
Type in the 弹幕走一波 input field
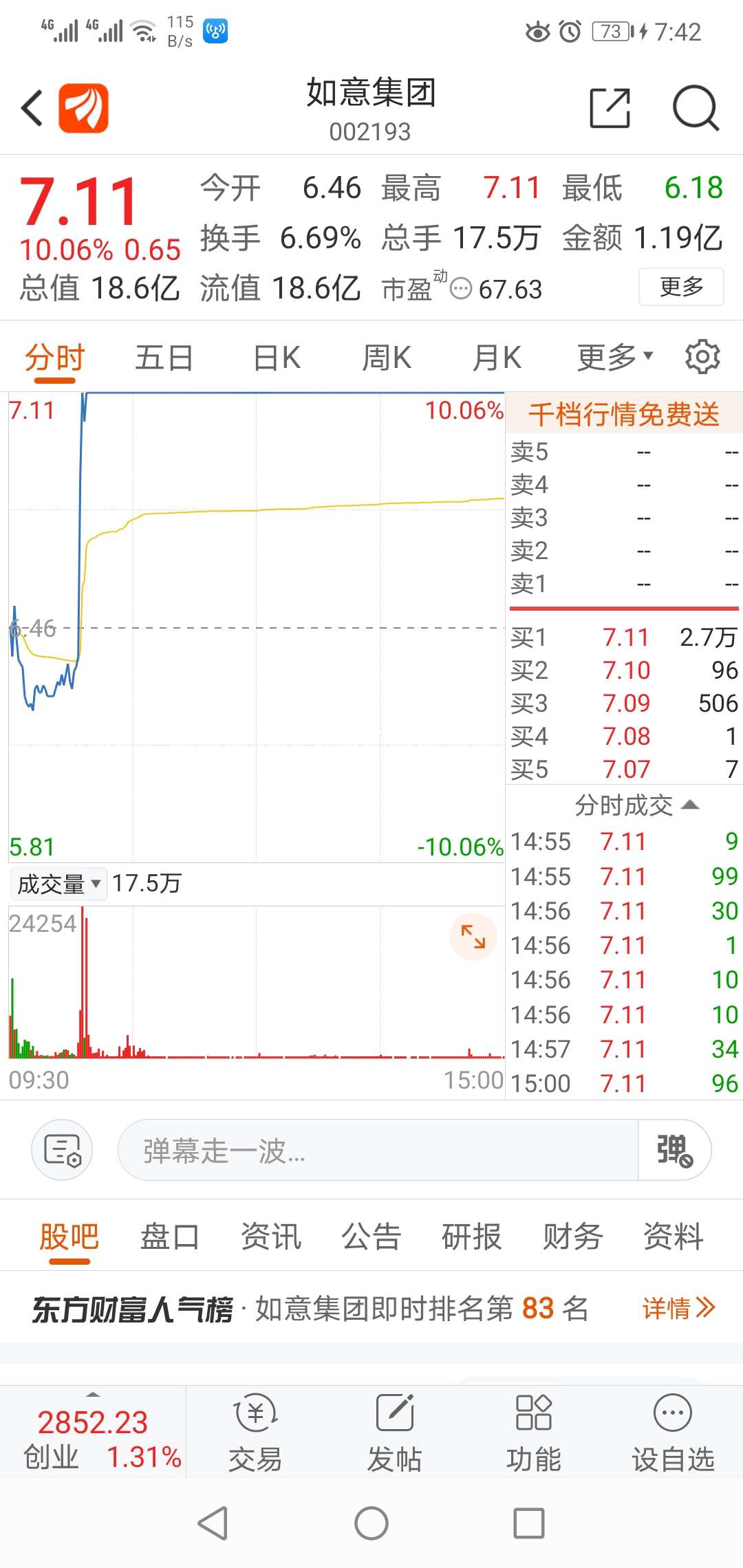coord(378,1150)
